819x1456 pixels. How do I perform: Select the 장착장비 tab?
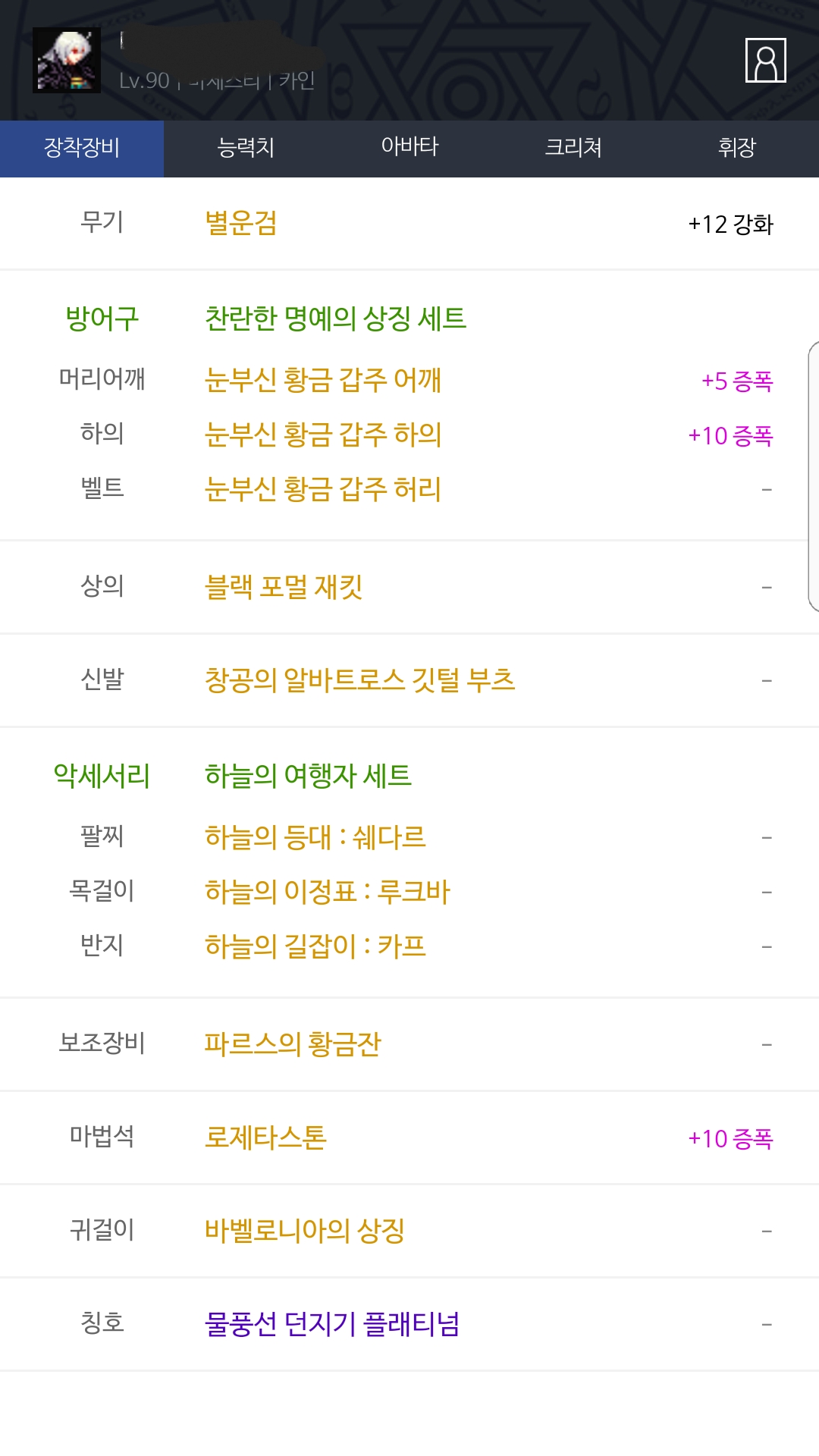[x=82, y=149]
